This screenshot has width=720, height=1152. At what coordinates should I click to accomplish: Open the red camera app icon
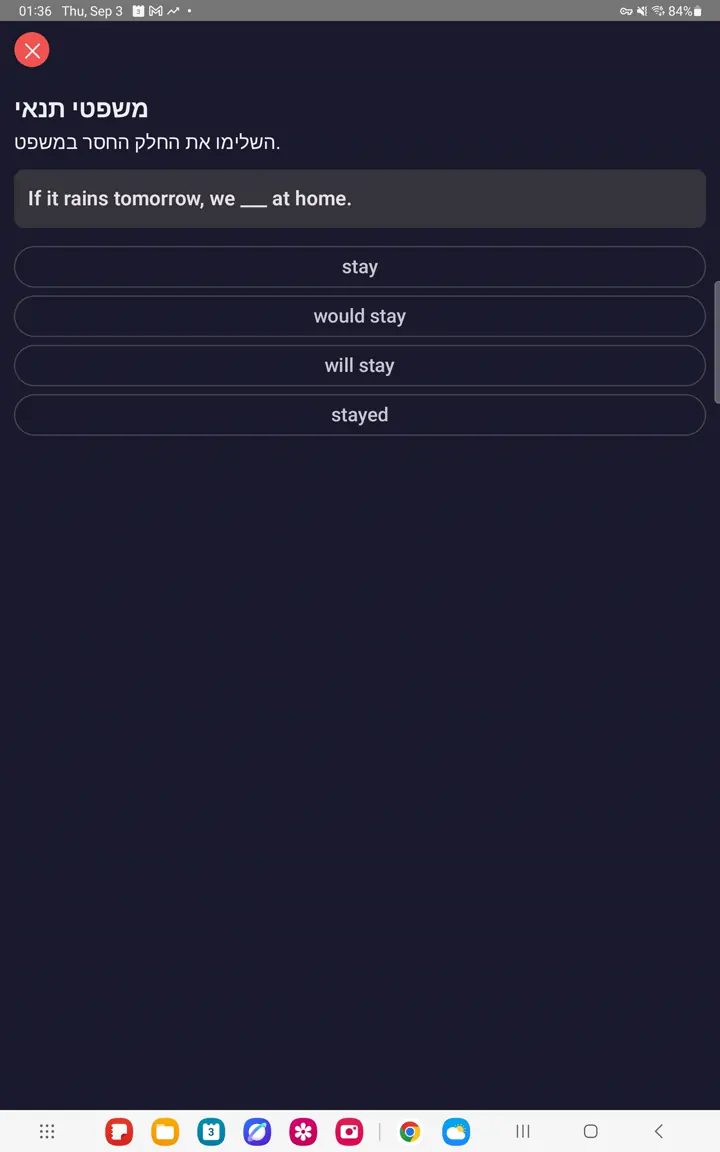point(349,1131)
